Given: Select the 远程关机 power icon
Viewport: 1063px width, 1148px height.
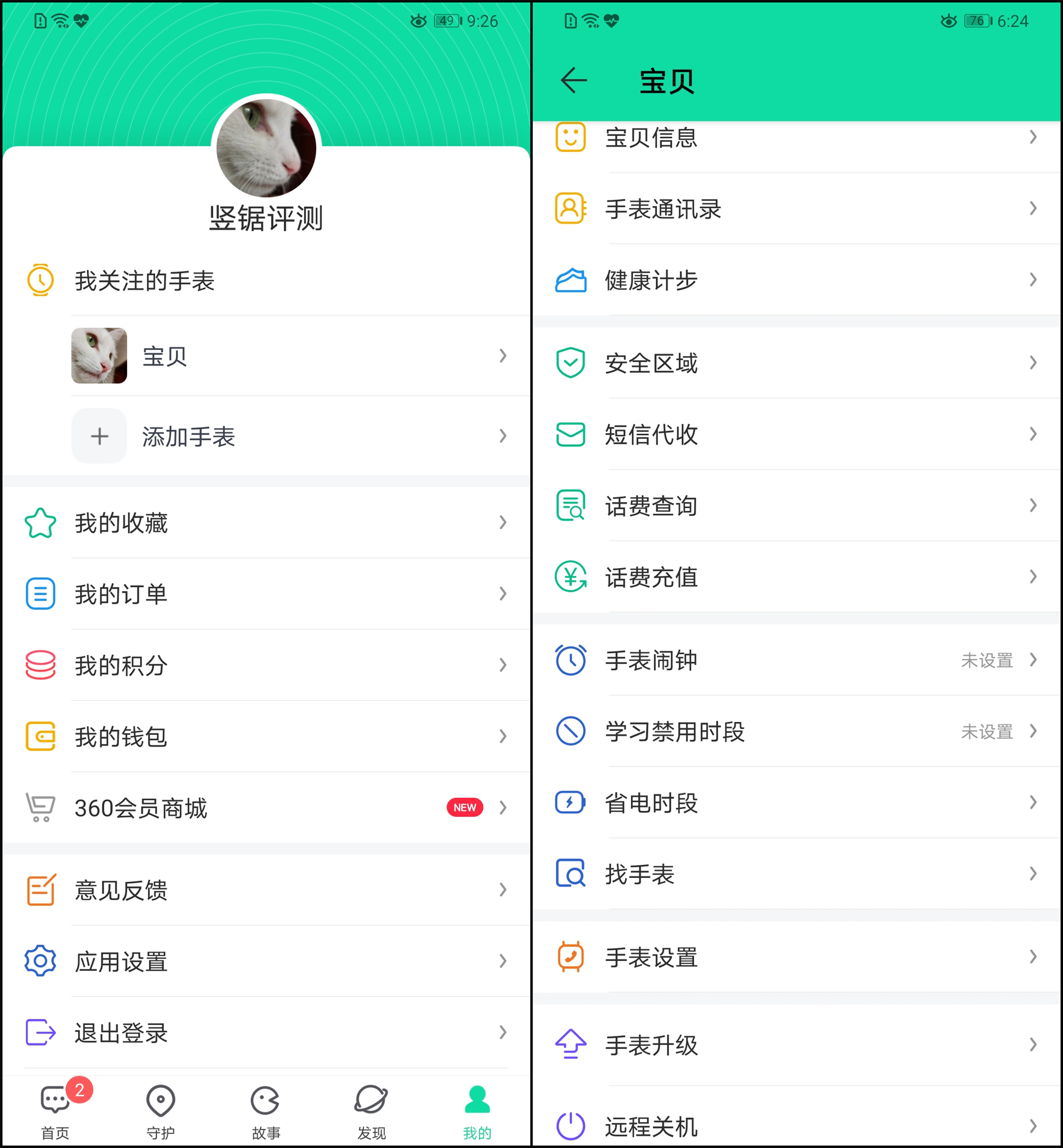Looking at the screenshot, I should coord(570,1126).
